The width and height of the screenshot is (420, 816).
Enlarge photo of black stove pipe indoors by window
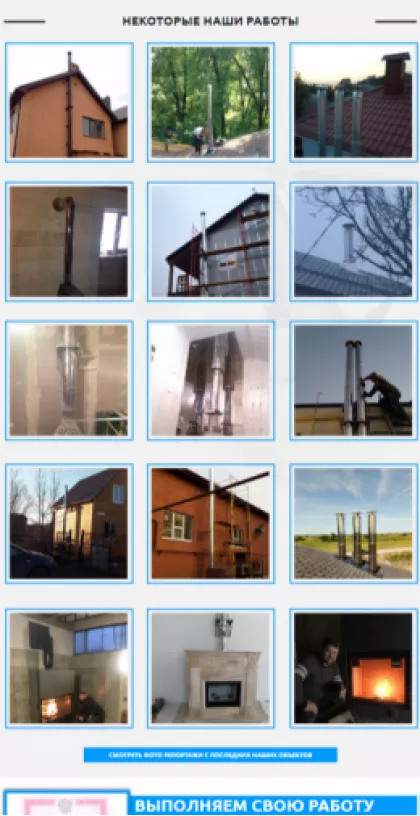click(69, 241)
